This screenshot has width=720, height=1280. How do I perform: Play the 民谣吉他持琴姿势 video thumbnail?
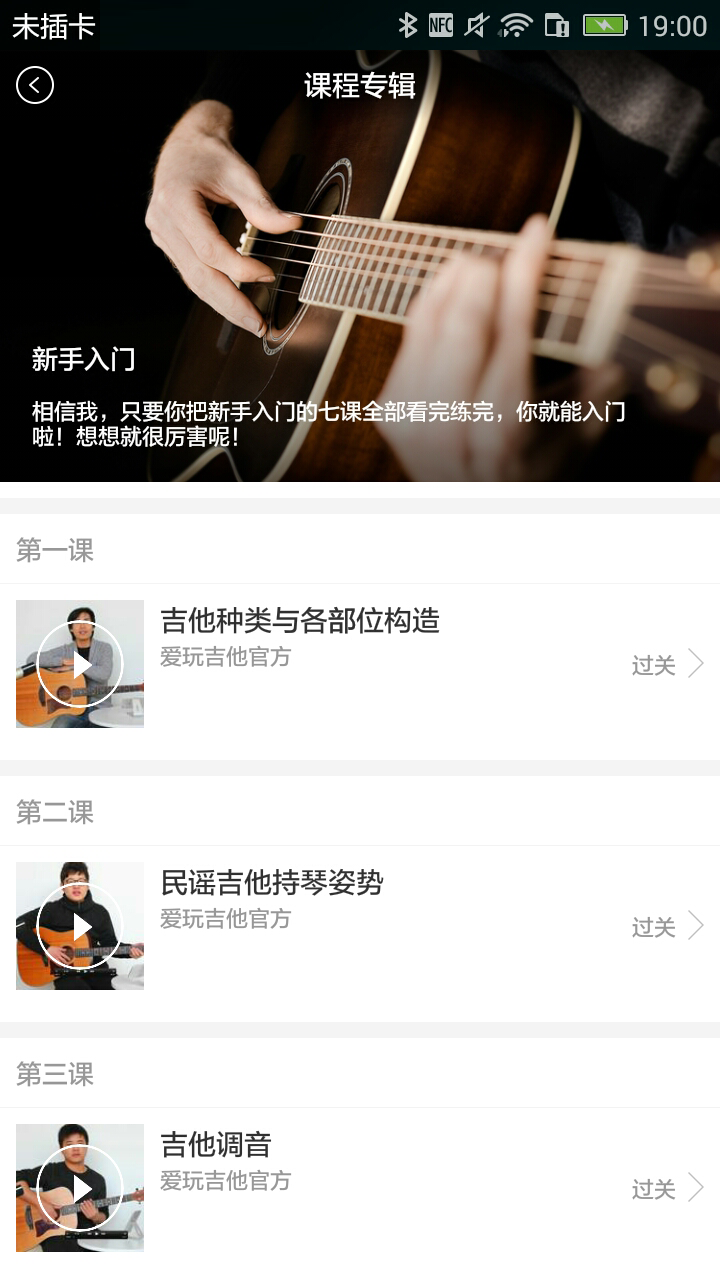click(x=80, y=926)
